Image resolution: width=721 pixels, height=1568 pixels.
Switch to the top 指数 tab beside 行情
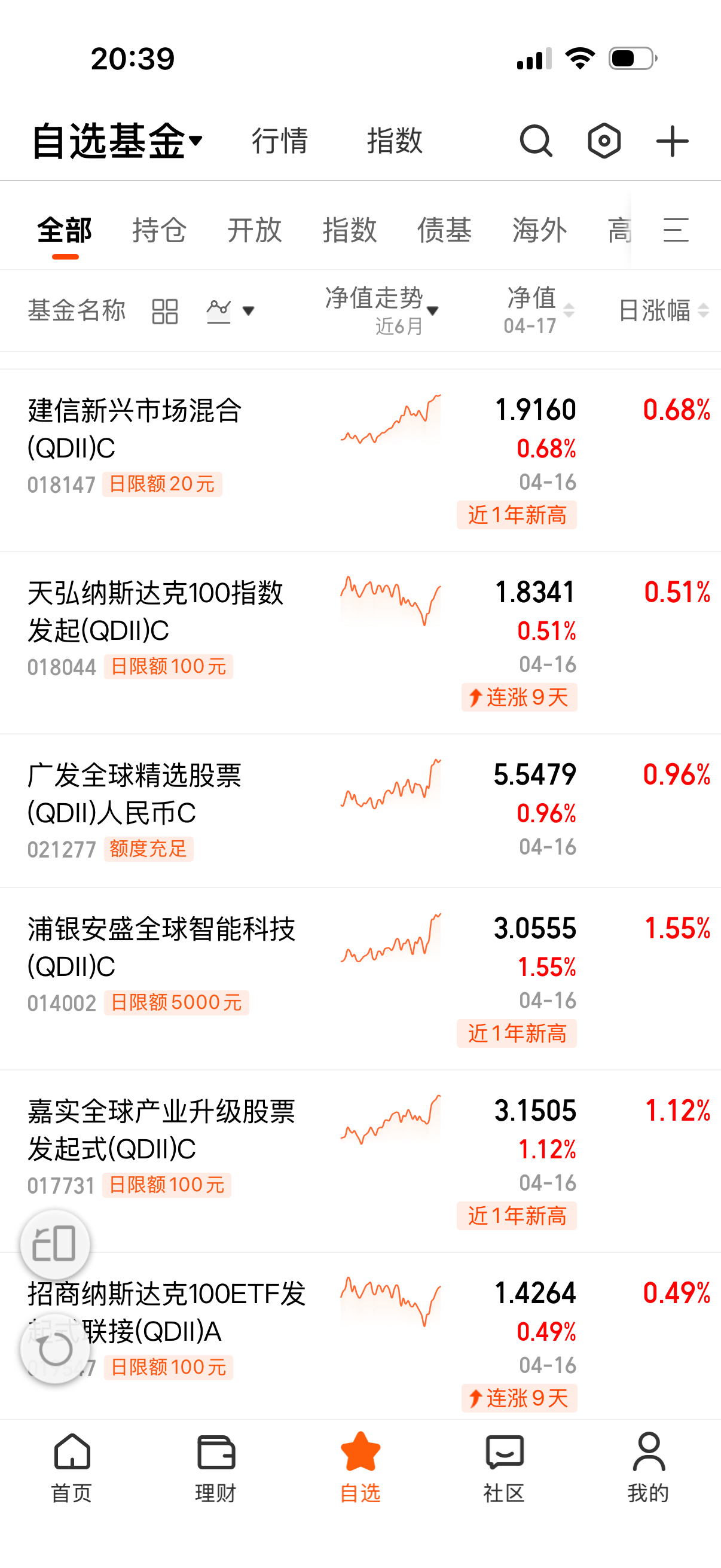tap(394, 141)
